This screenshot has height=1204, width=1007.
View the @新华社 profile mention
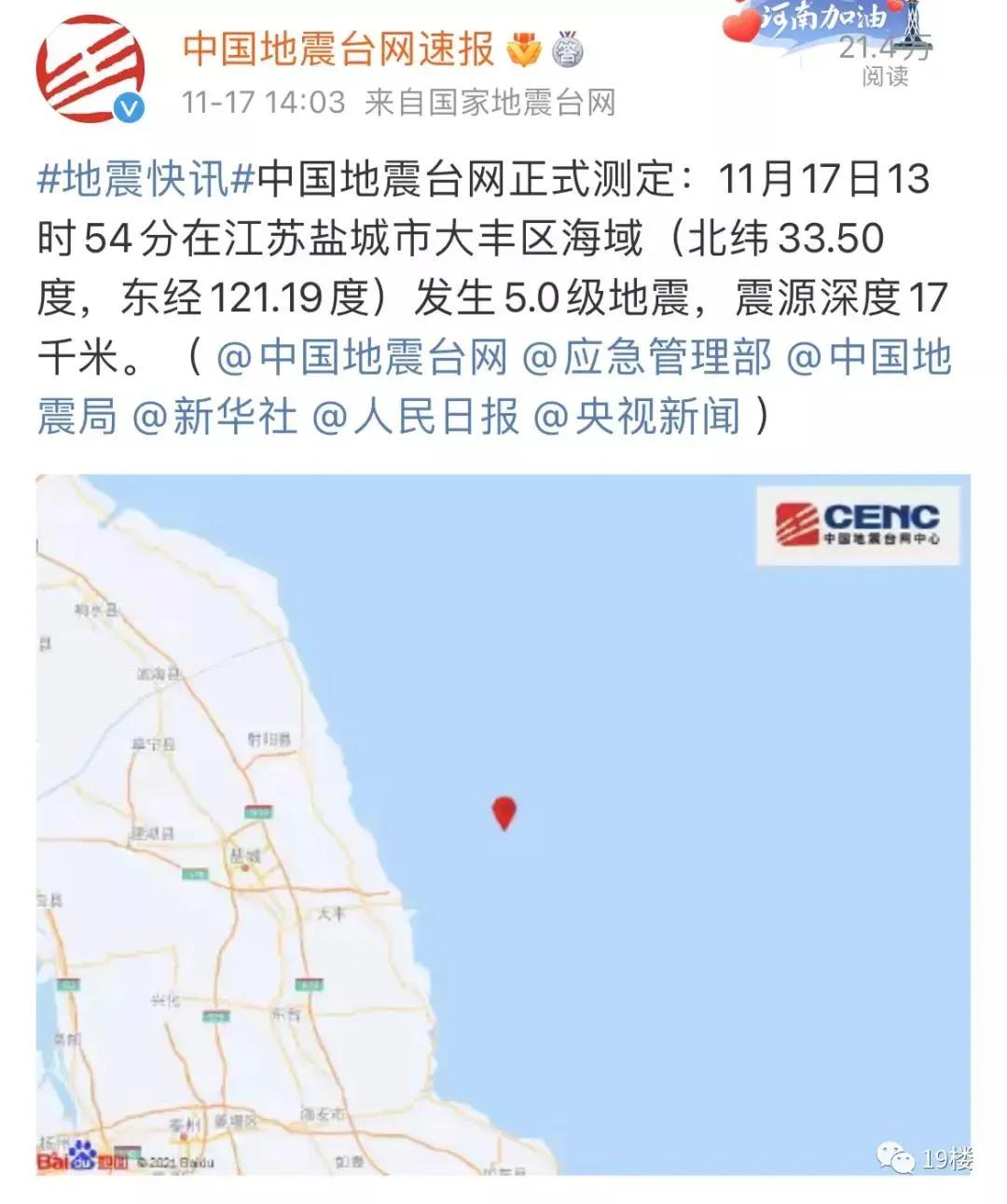pos(214,416)
